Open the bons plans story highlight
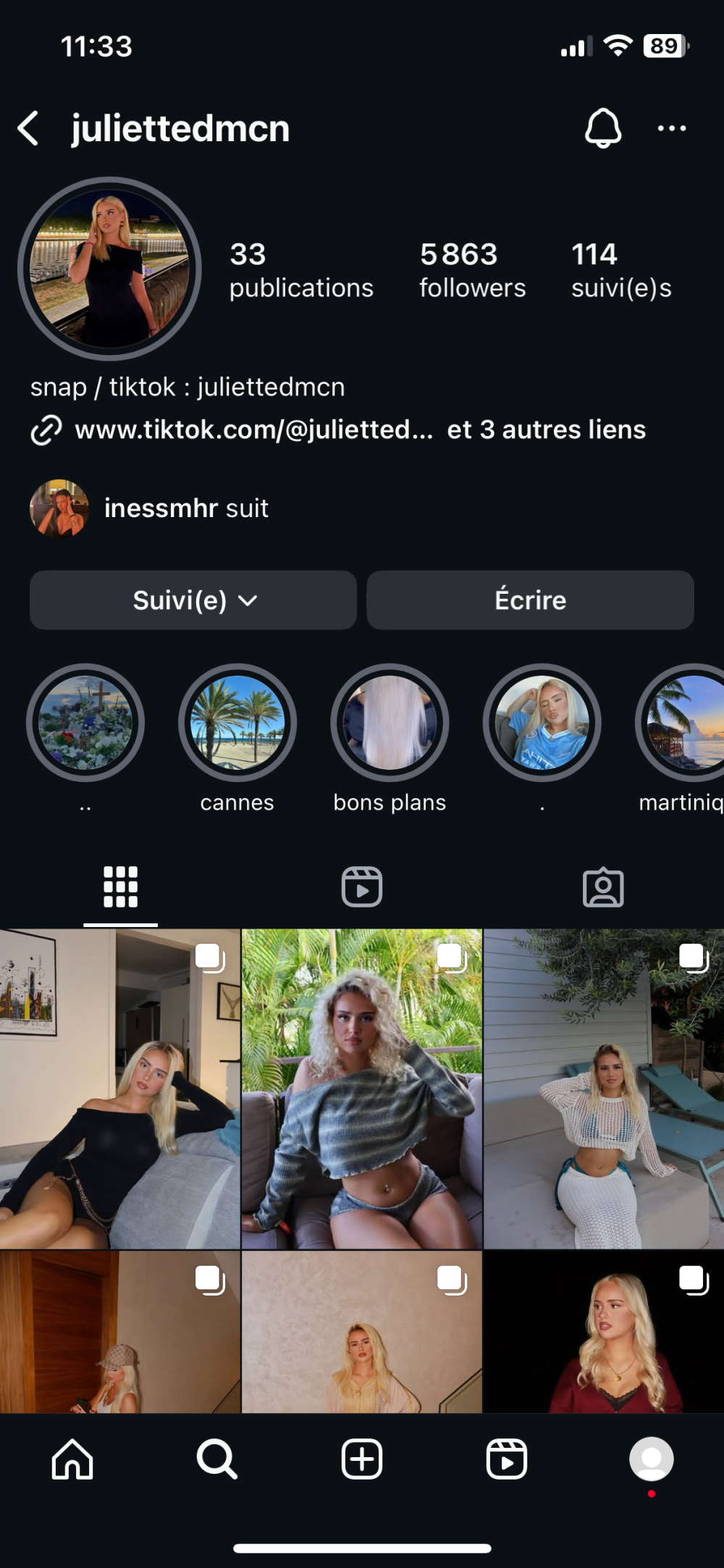Viewport: 724px width, 1568px height. tap(390, 724)
